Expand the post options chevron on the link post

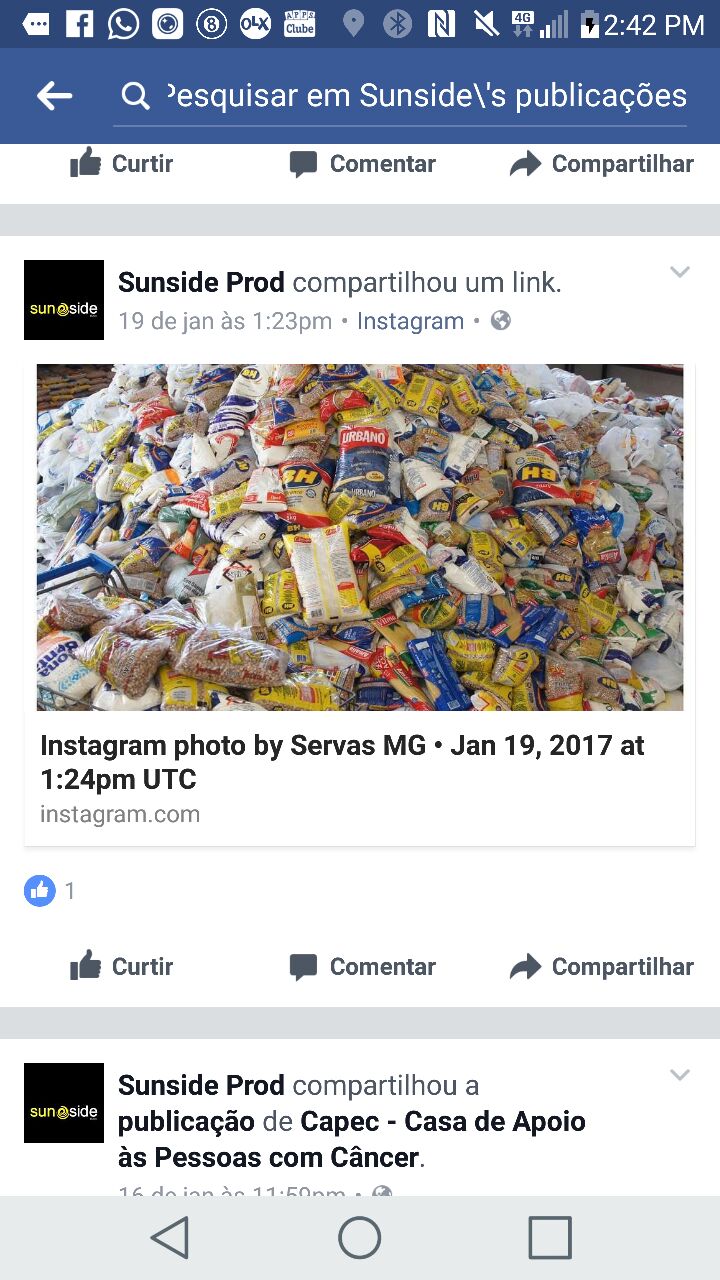[679, 272]
